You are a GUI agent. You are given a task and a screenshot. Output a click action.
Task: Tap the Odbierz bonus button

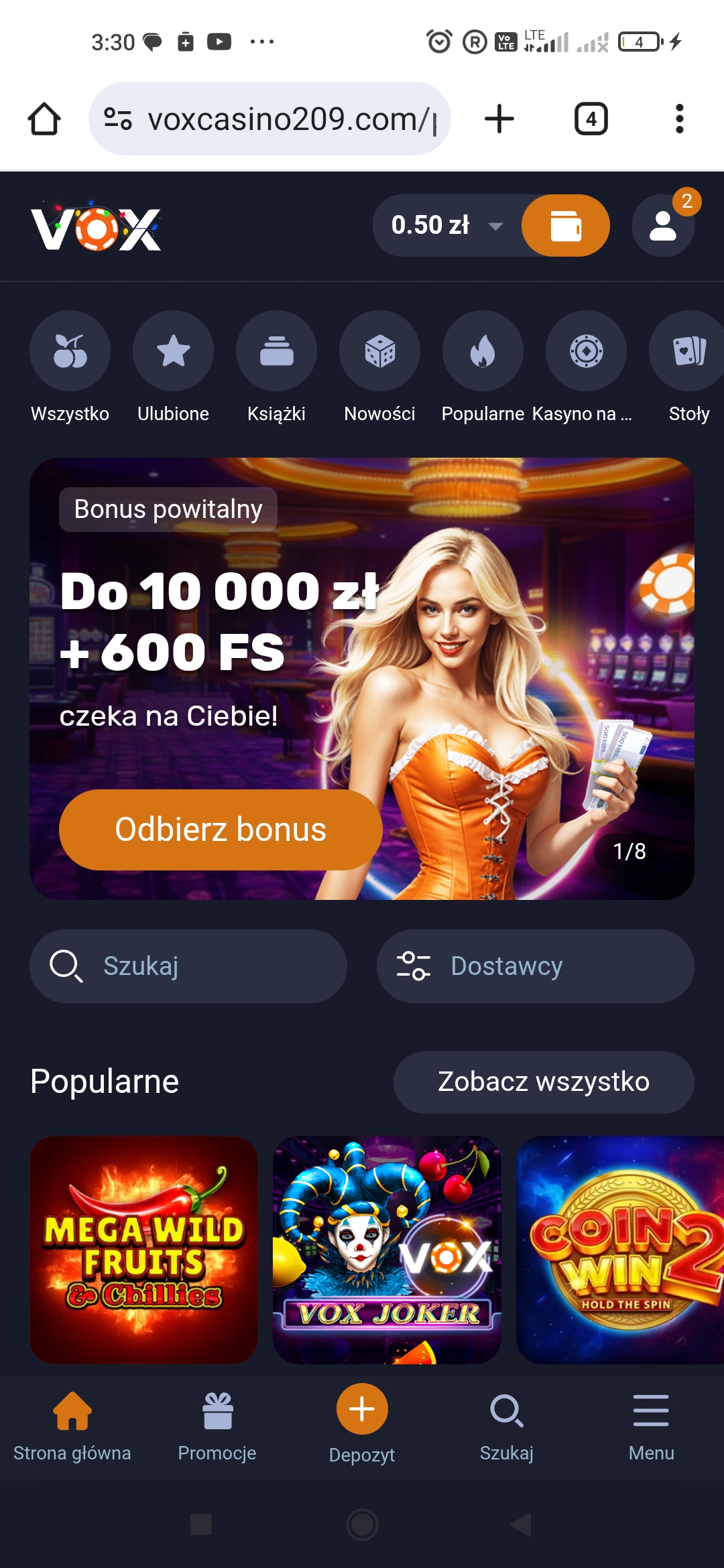[221, 830]
